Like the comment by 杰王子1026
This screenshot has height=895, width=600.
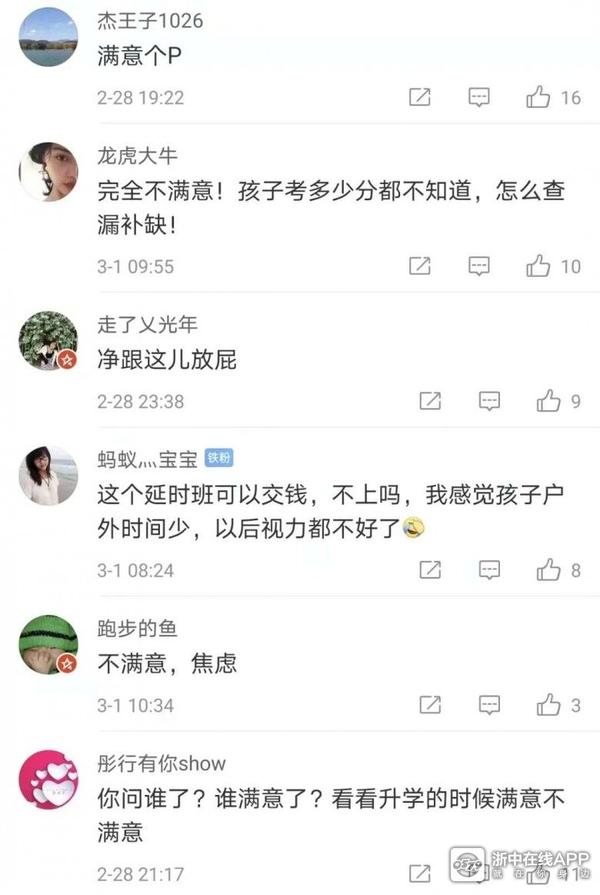[539, 97]
